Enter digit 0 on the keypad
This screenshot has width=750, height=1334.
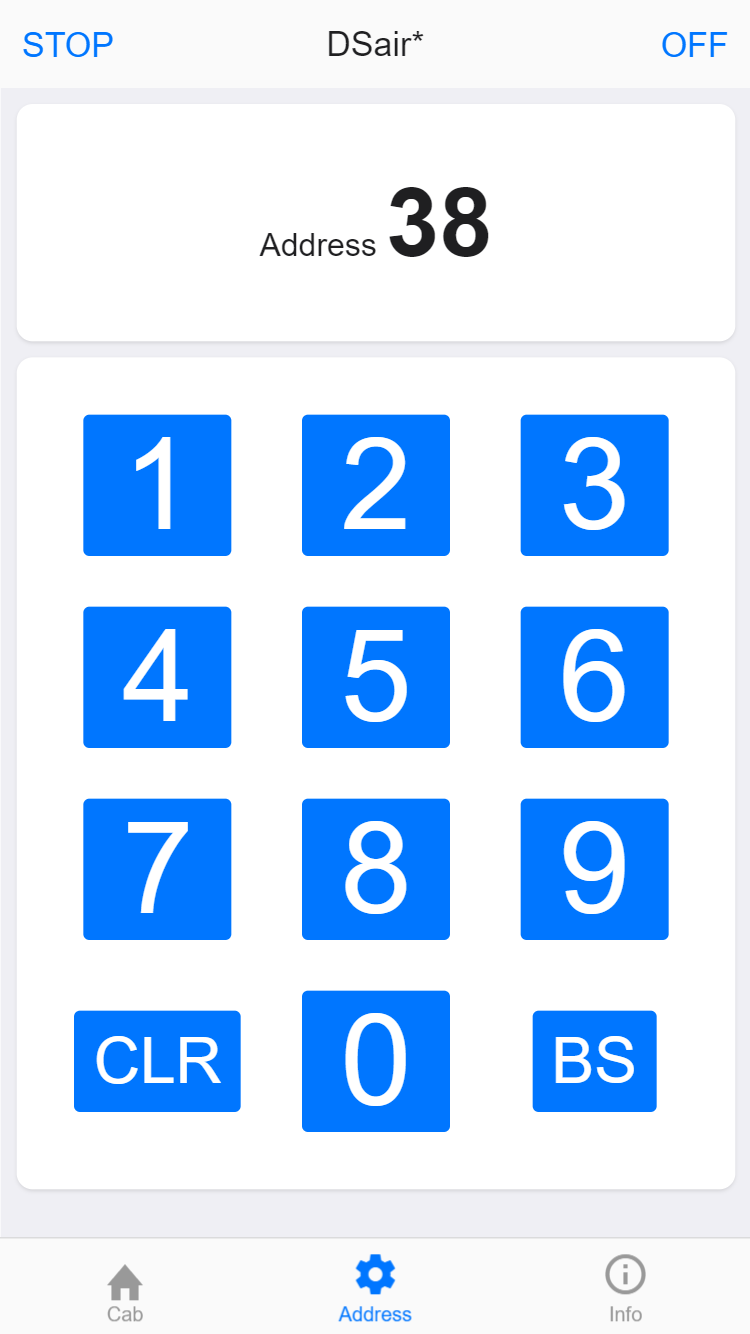(x=376, y=1061)
